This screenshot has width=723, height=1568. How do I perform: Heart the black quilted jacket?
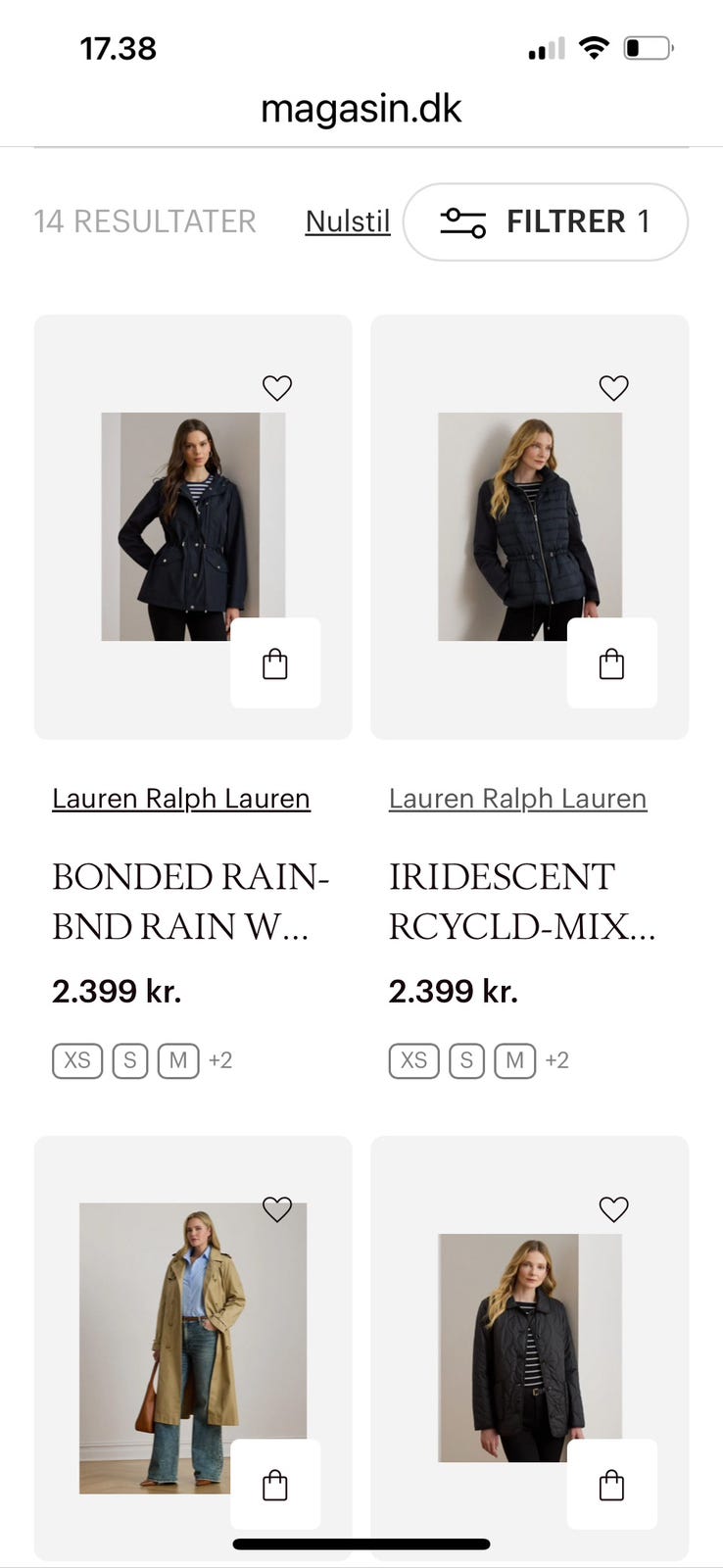[613, 1209]
